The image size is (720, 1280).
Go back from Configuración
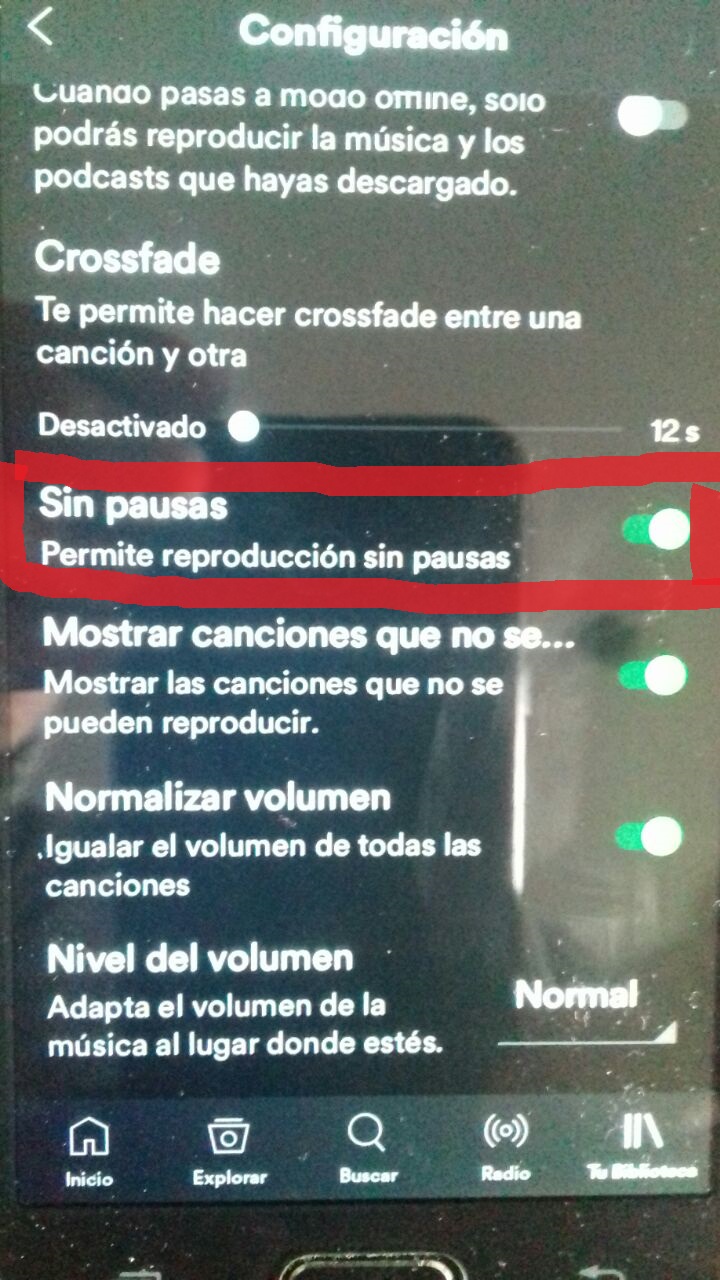(x=41, y=28)
